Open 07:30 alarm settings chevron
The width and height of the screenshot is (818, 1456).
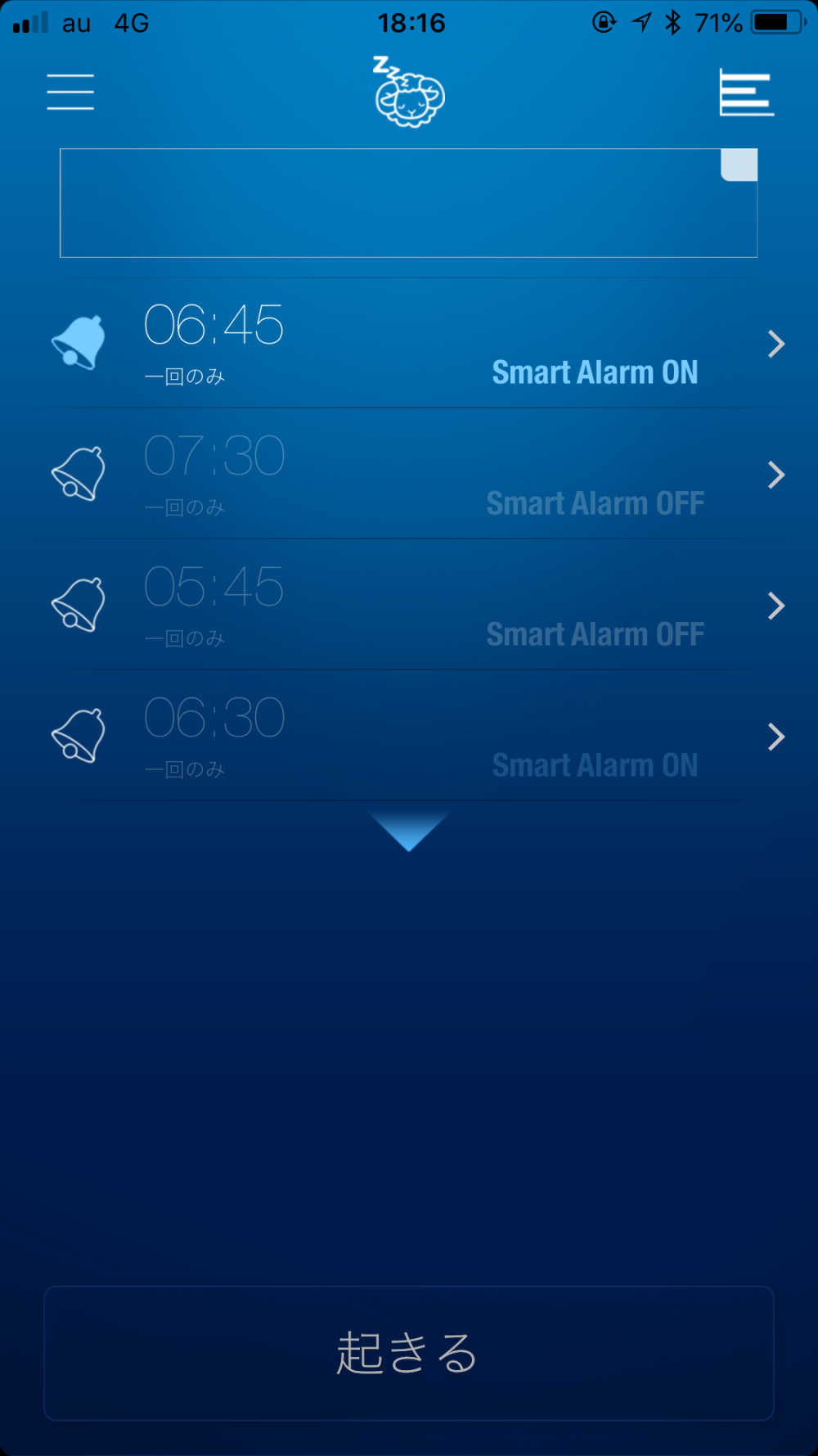click(776, 475)
